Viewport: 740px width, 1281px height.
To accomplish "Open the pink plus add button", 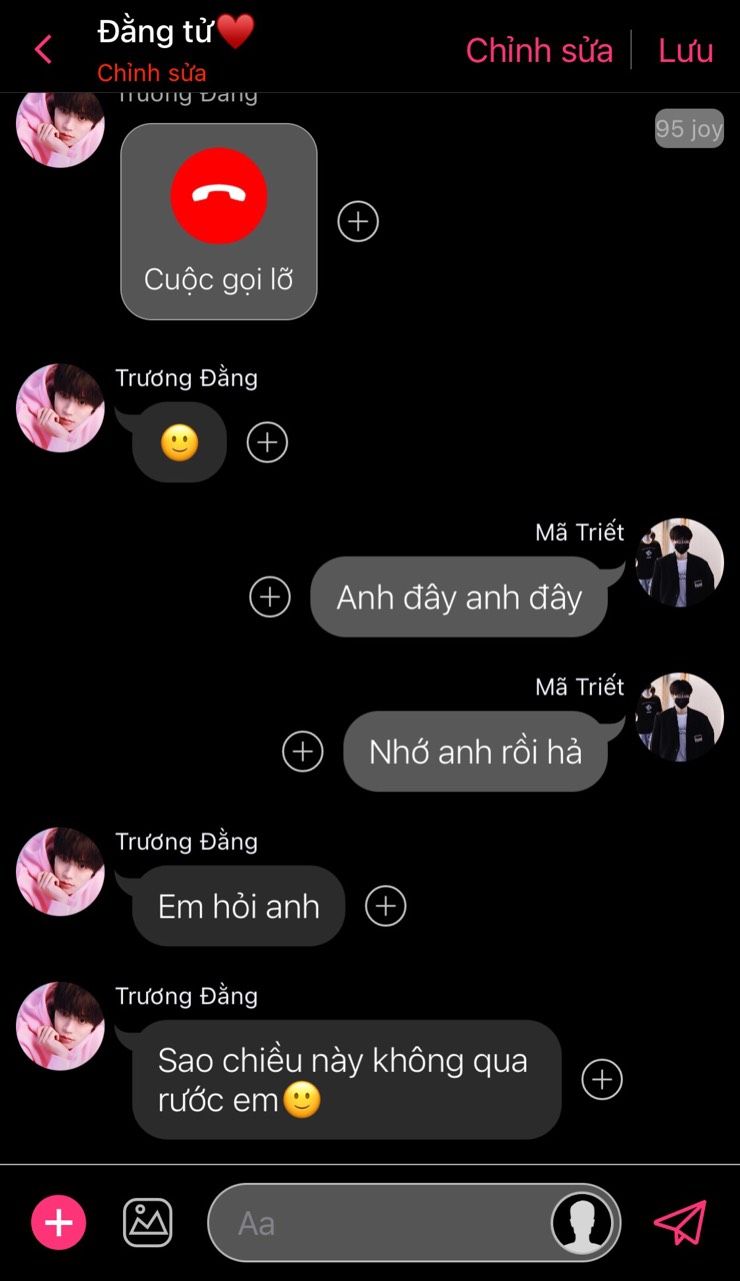I will click(x=59, y=1222).
